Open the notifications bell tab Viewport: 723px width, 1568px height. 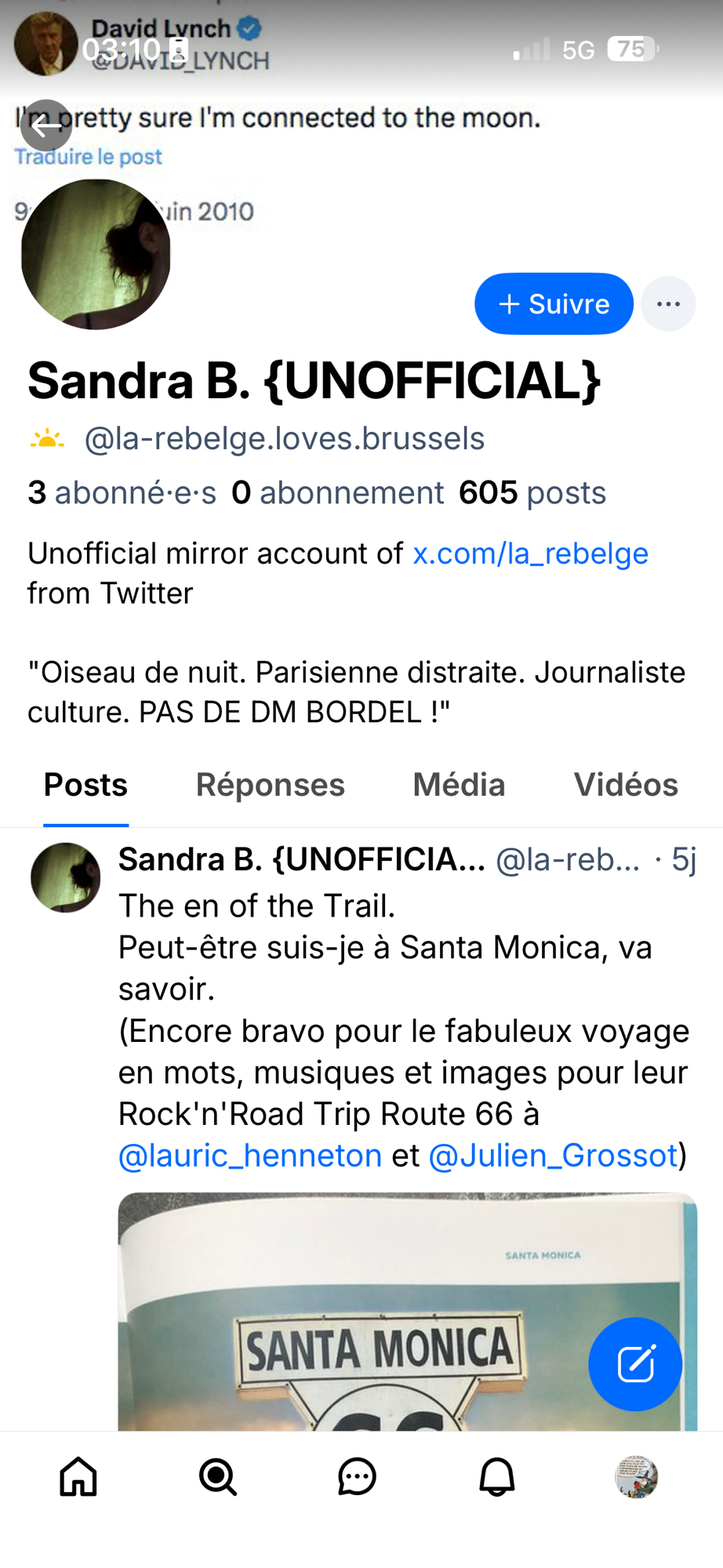pos(496,1477)
